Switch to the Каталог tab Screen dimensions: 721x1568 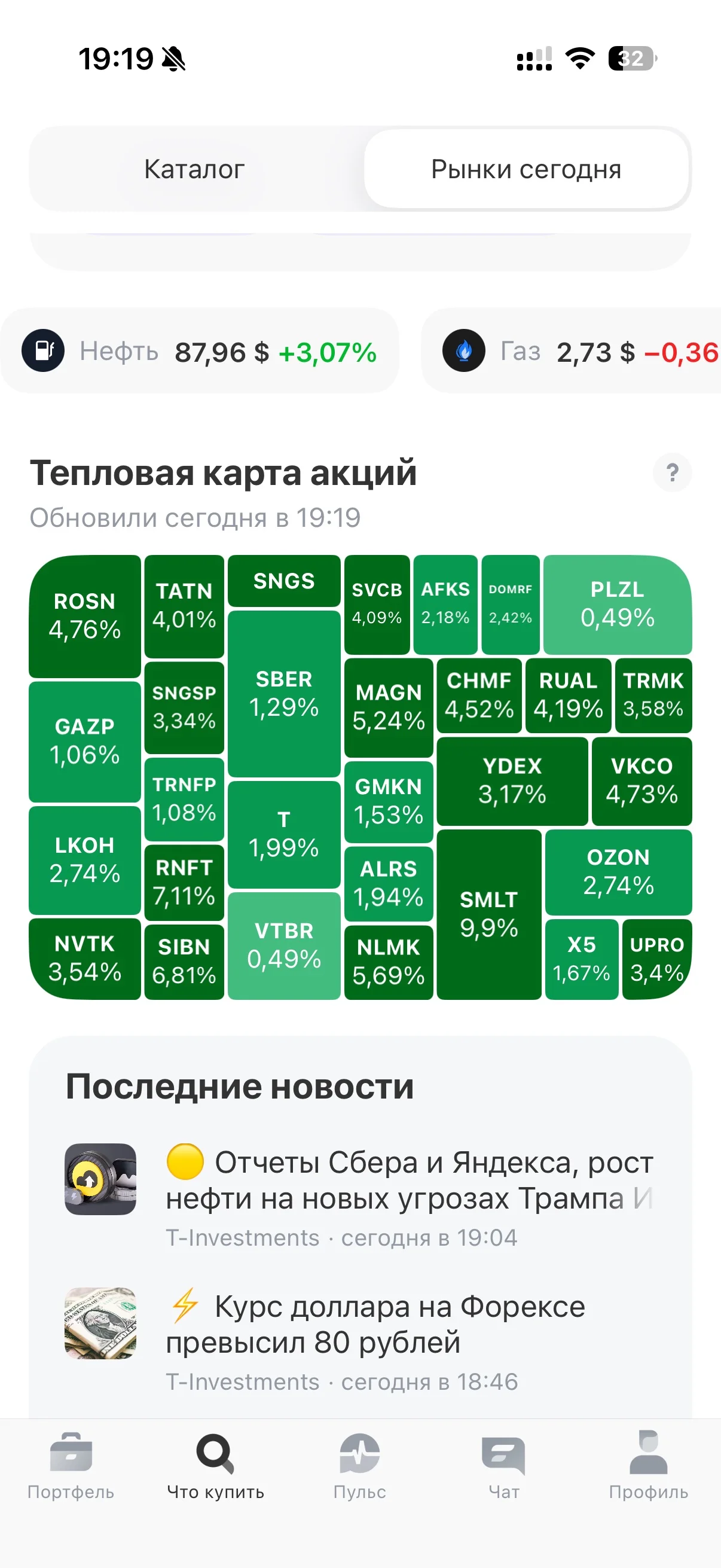[x=195, y=169]
